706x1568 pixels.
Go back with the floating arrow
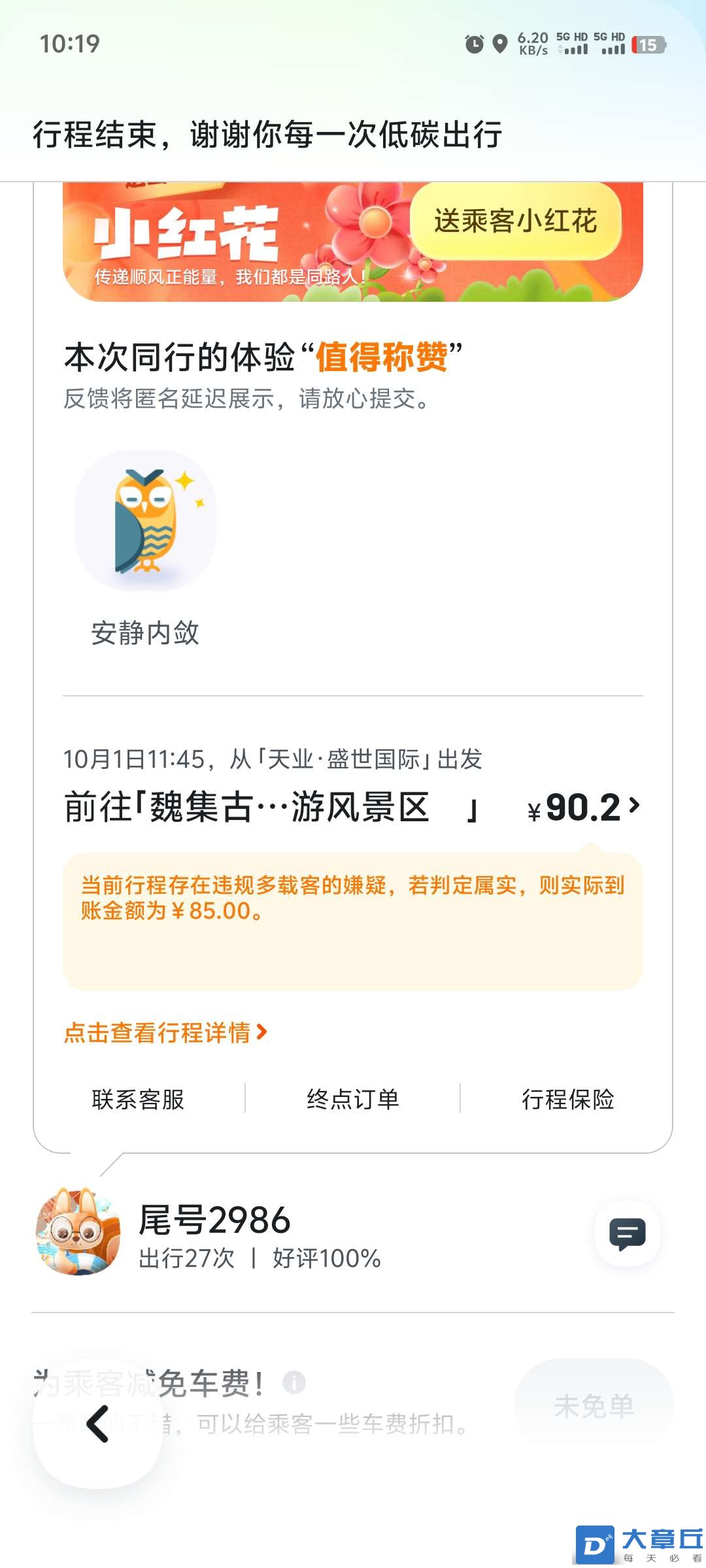coord(98,1423)
